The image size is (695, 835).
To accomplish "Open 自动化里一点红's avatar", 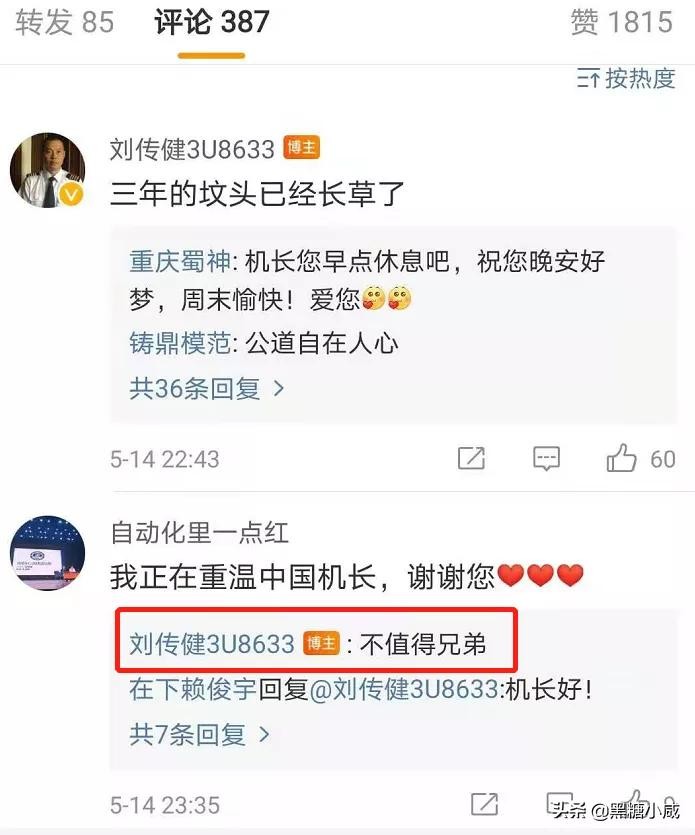I will tap(47, 552).
